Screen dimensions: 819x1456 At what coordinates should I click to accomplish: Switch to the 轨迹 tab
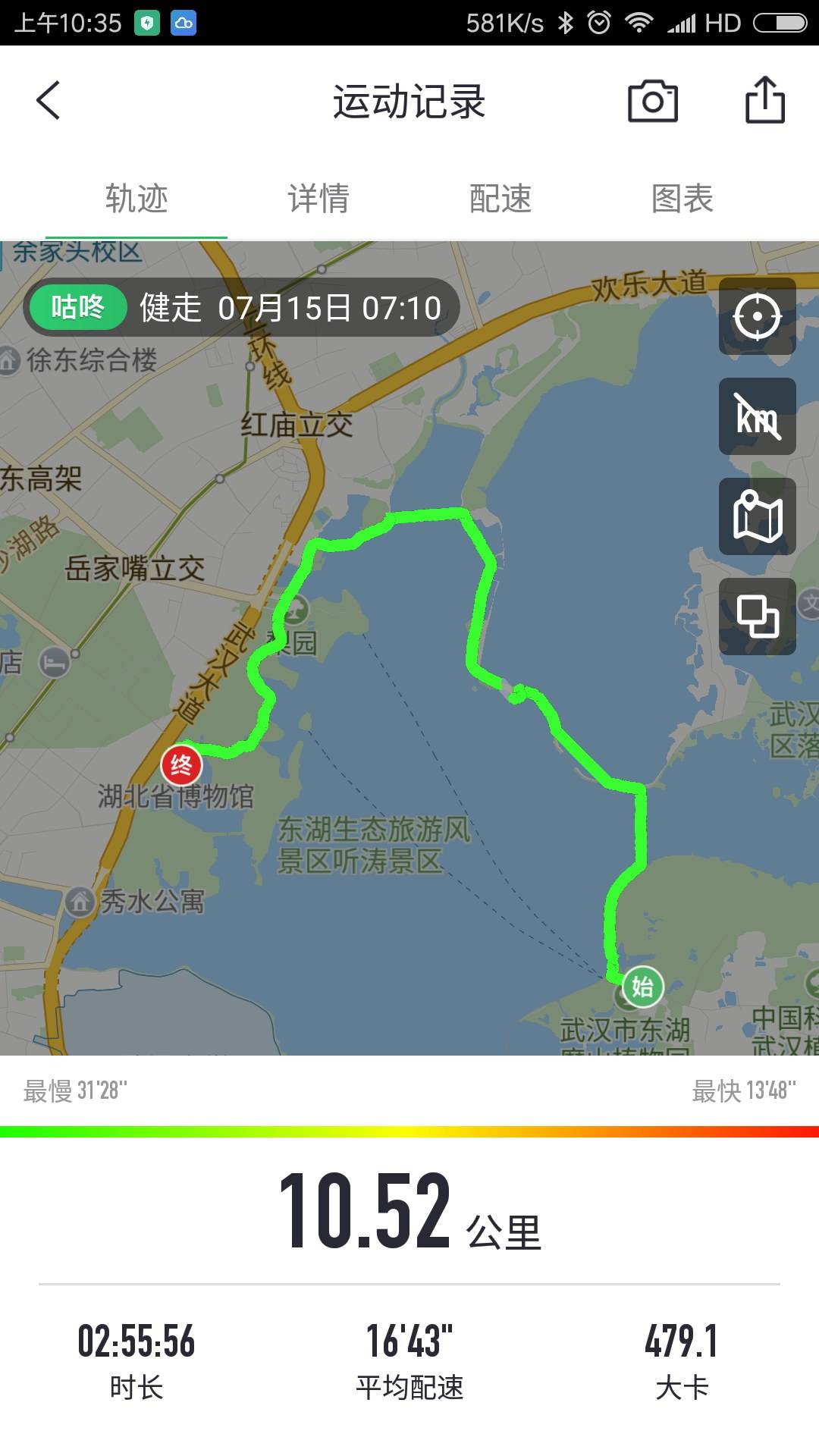(136, 199)
